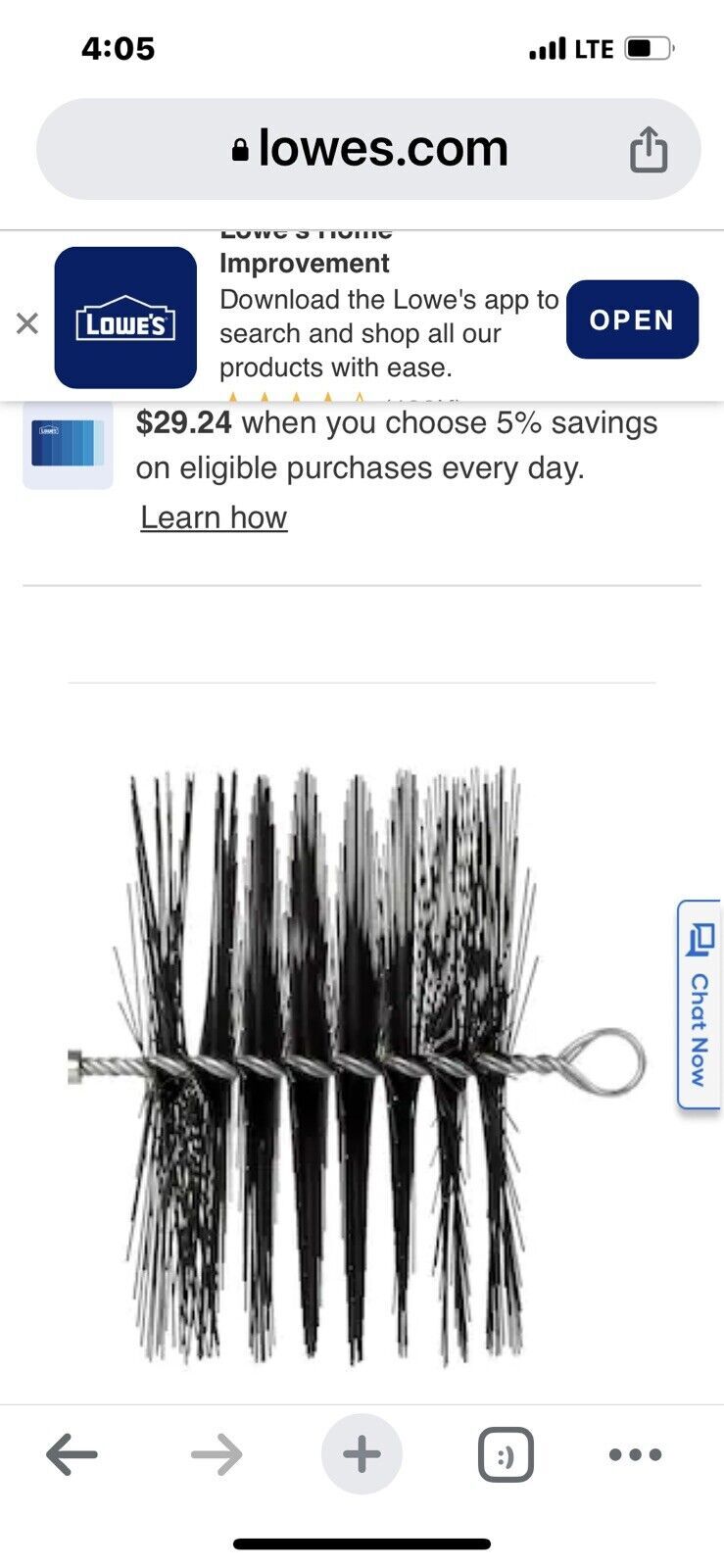Follow the Learn how link
Viewport: 724px width, 1568px height.
click(214, 516)
